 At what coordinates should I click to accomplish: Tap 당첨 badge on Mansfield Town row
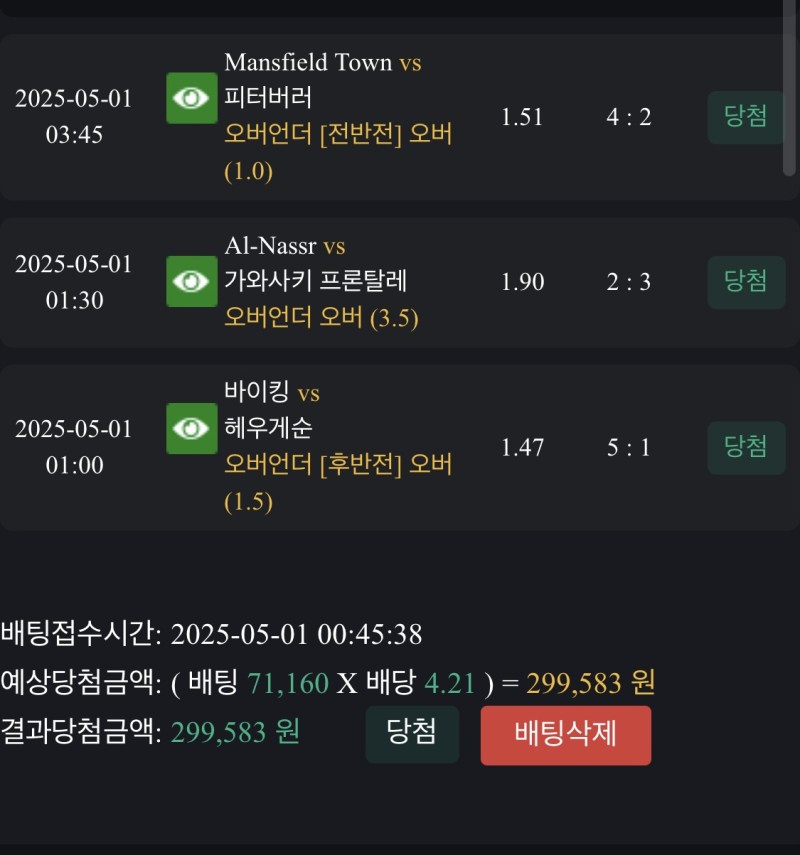coord(746,117)
